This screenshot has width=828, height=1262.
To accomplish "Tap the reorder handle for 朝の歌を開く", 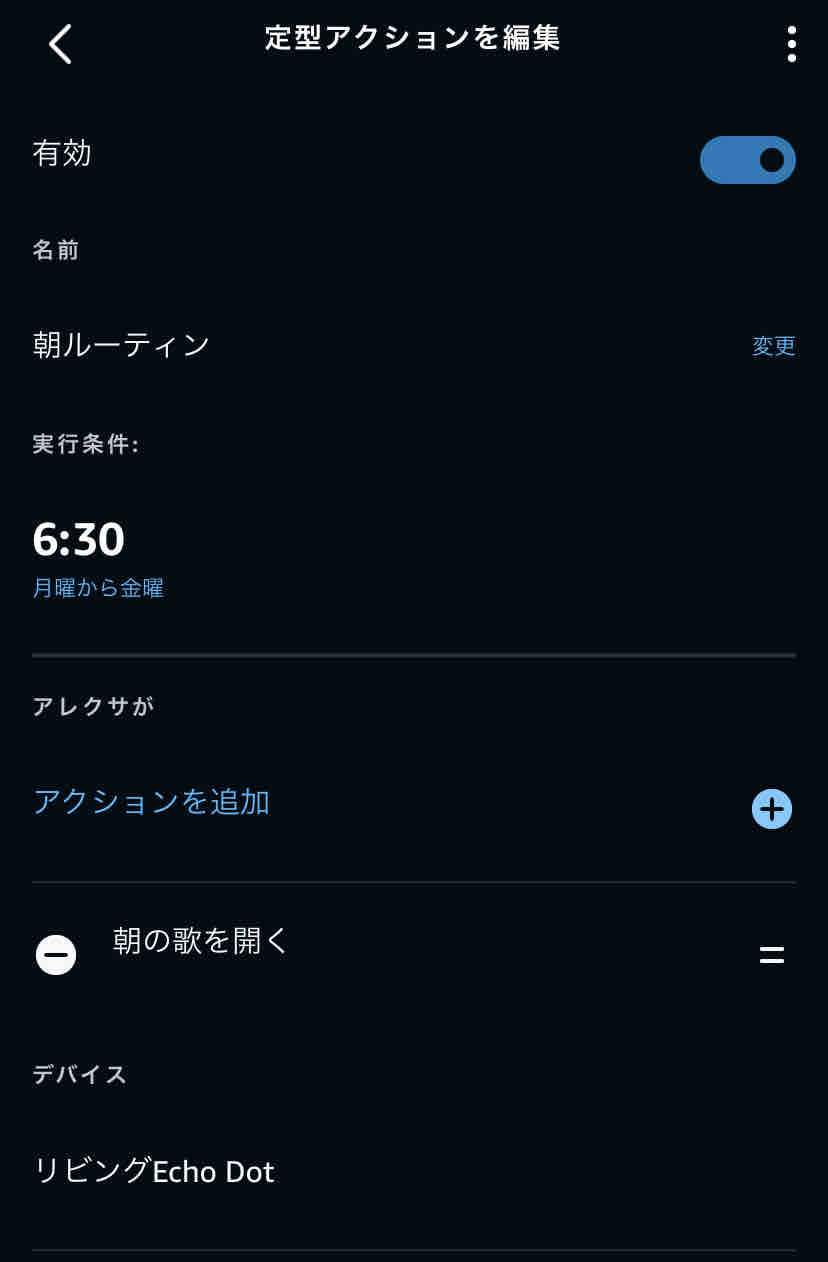I will pyautogui.click(x=771, y=955).
